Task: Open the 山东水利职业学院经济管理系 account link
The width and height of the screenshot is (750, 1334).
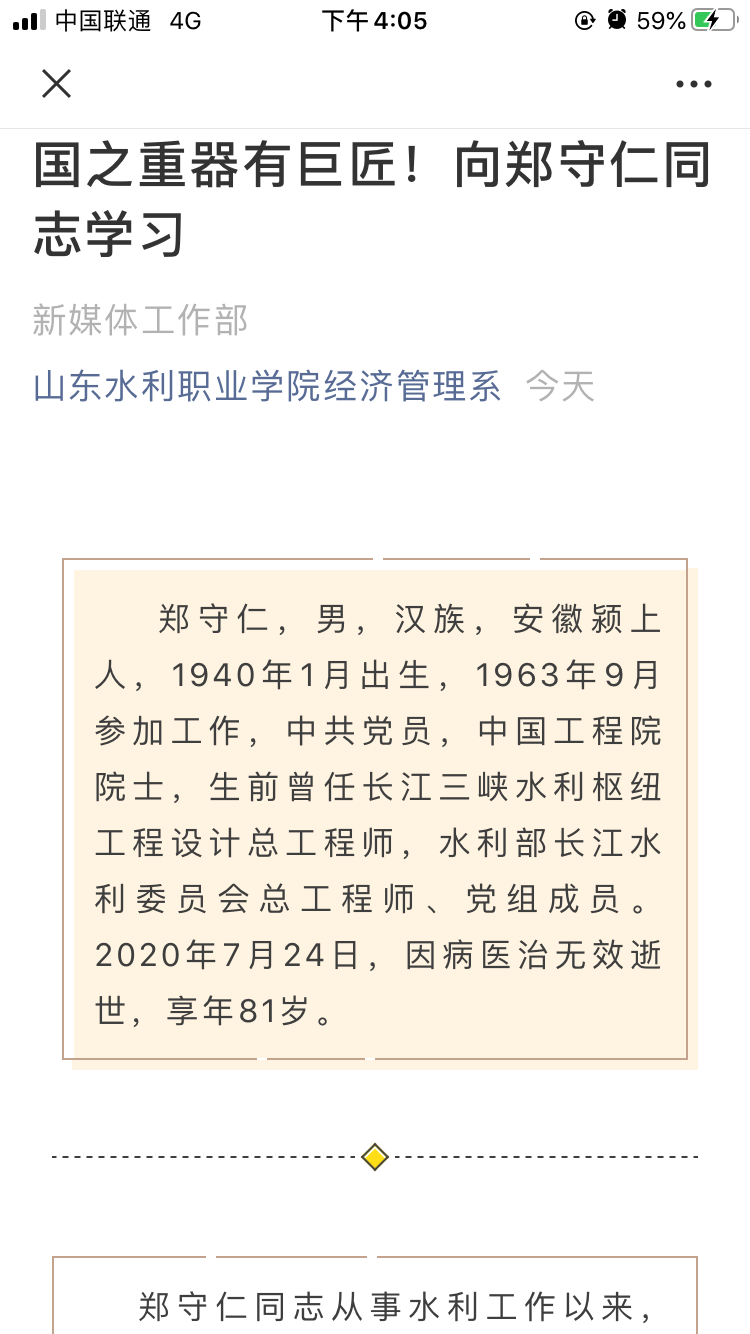Action: coord(267,386)
